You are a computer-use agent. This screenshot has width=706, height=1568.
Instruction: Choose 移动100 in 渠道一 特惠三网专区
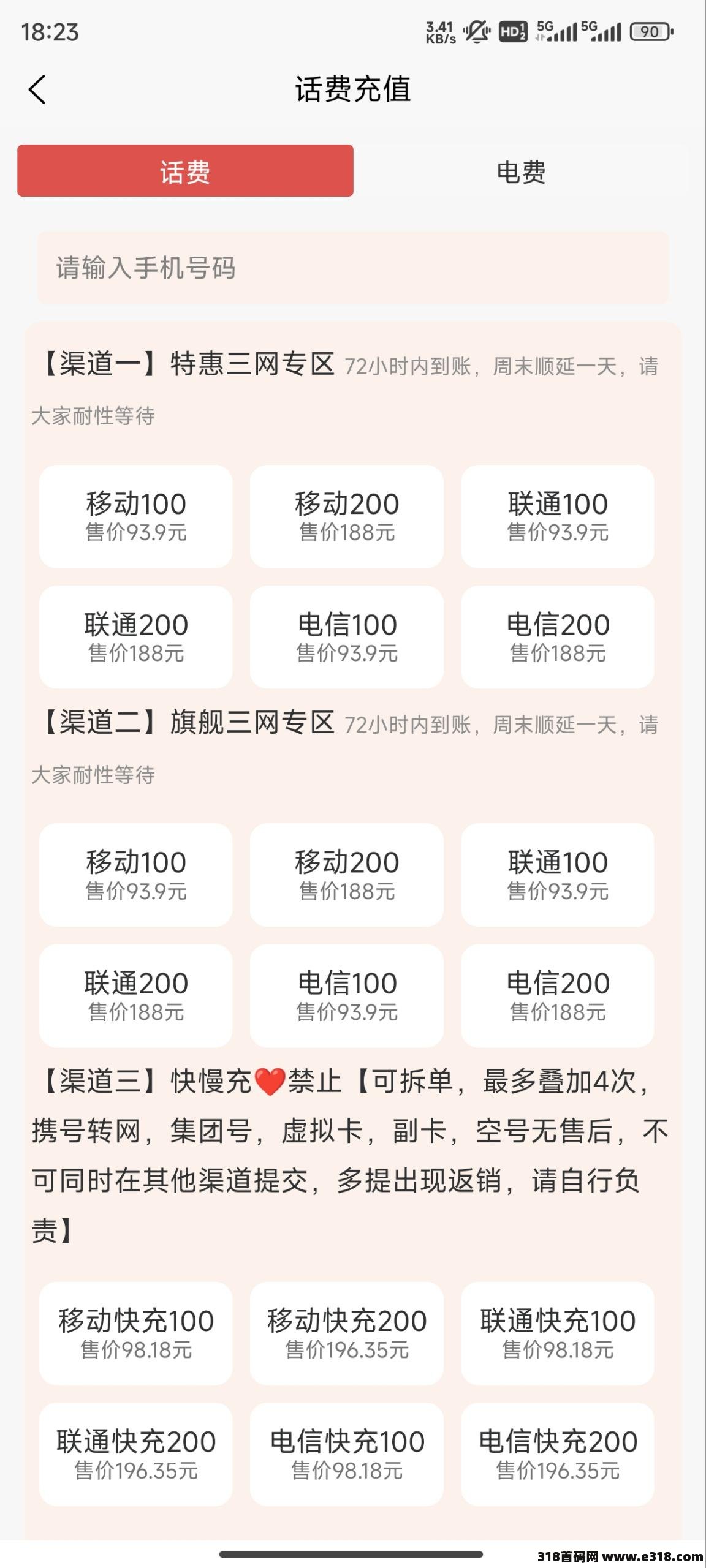[136, 516]
